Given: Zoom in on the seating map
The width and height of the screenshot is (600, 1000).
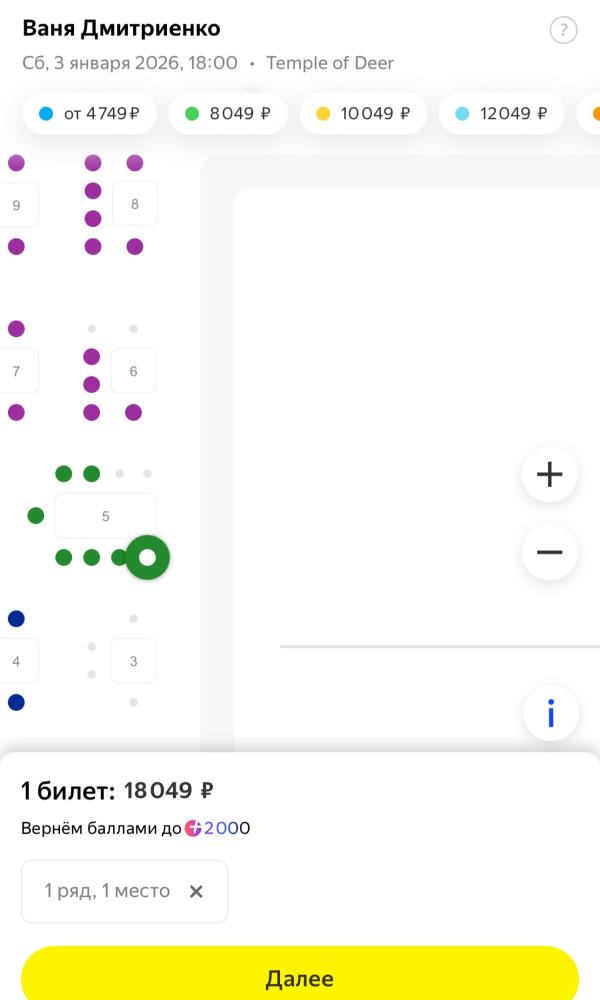Looking at the screenshot, I should [549, 474].
